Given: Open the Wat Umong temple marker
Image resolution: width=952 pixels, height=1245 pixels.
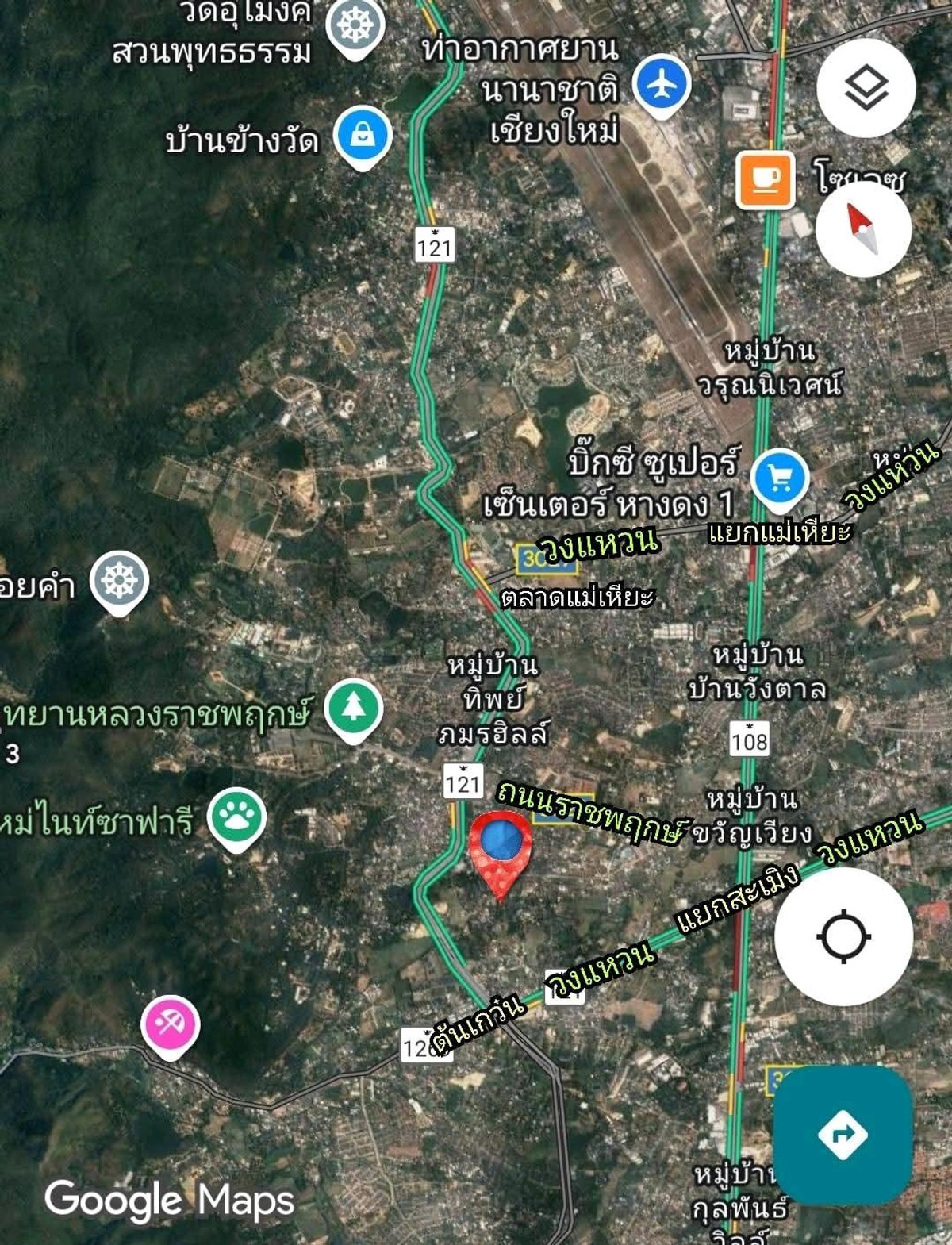Looking at the screenshot, I should [355, 25].
